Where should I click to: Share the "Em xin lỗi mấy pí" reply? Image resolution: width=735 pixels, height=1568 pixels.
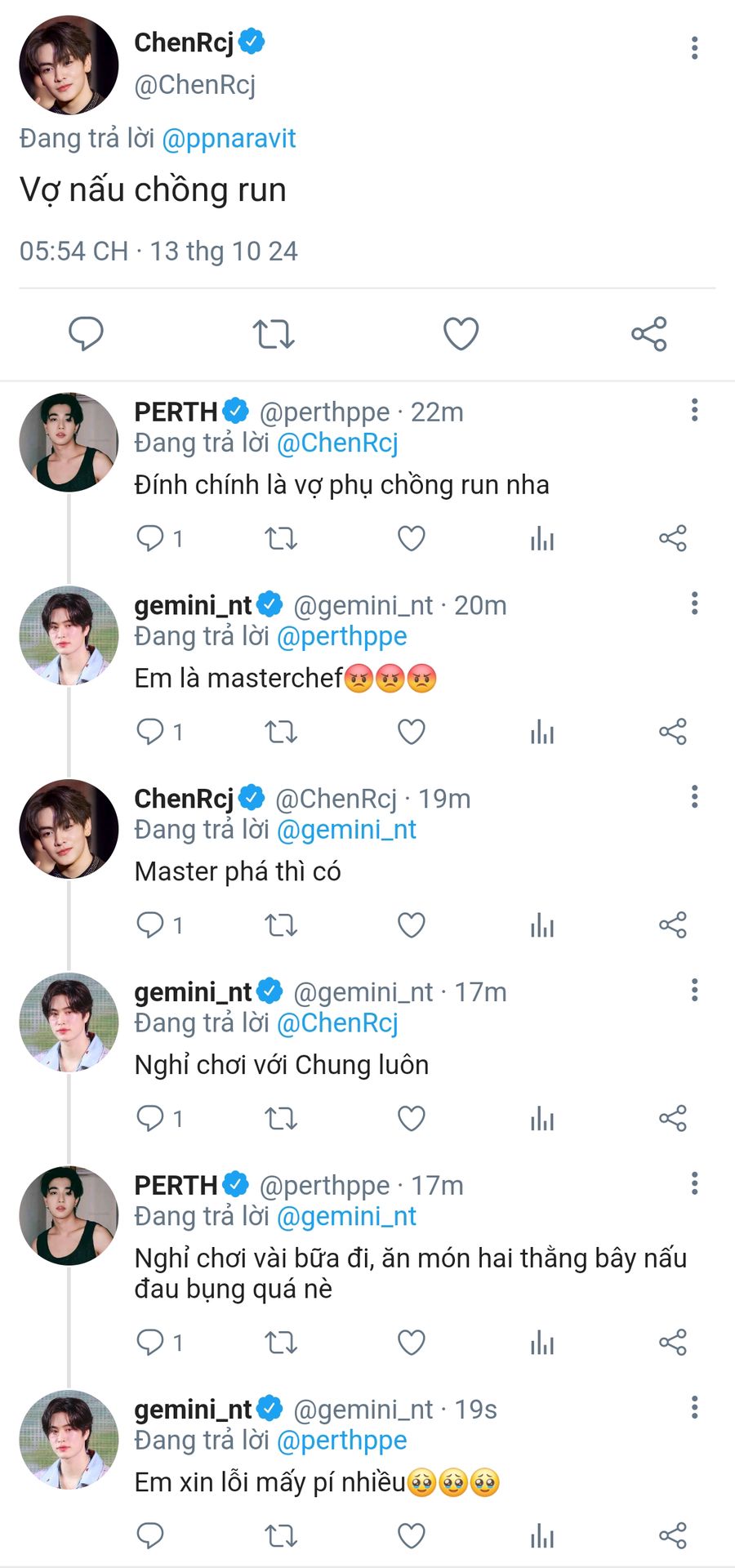673,1536
